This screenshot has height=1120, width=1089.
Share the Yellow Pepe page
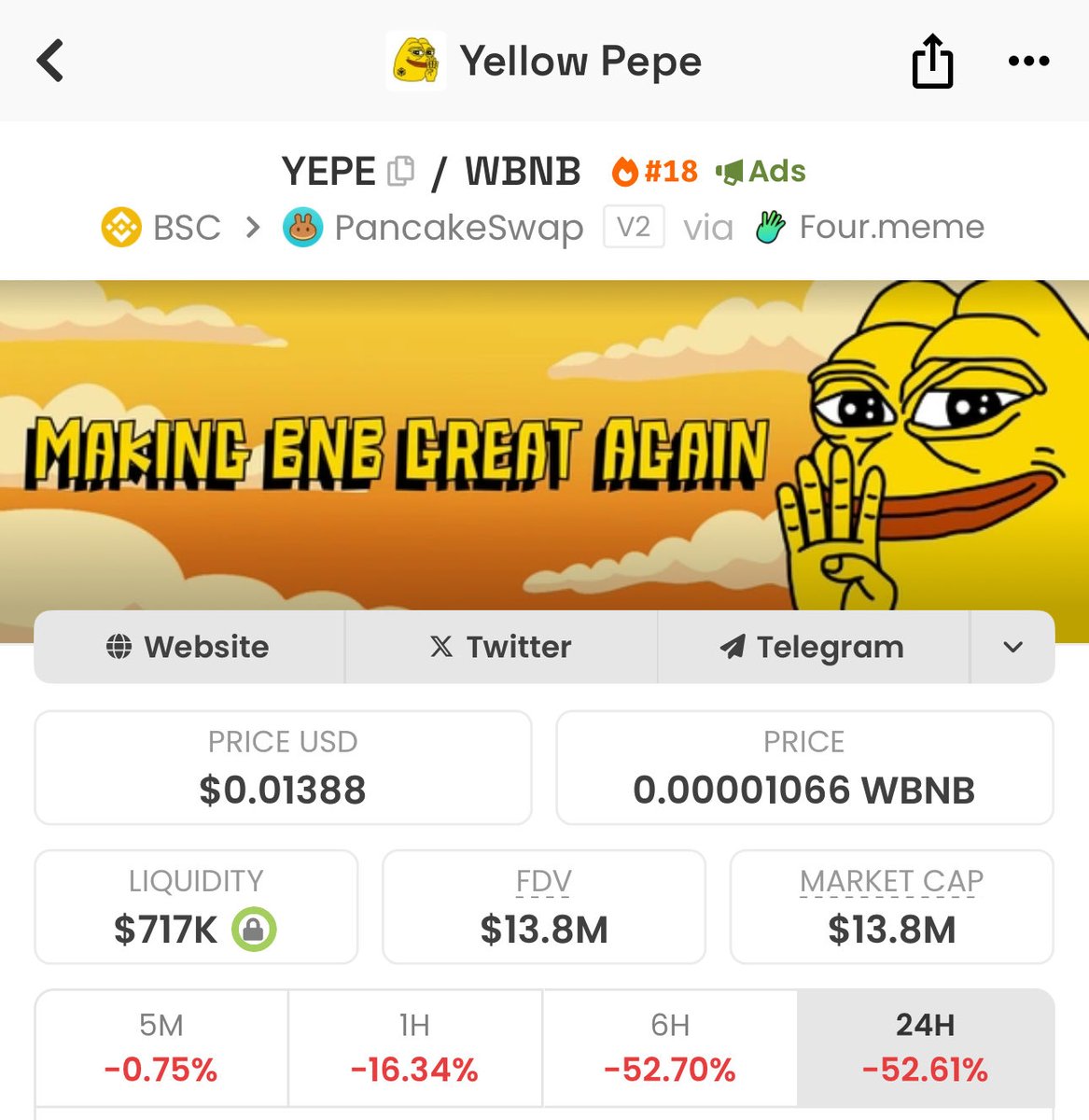(932, 62)
